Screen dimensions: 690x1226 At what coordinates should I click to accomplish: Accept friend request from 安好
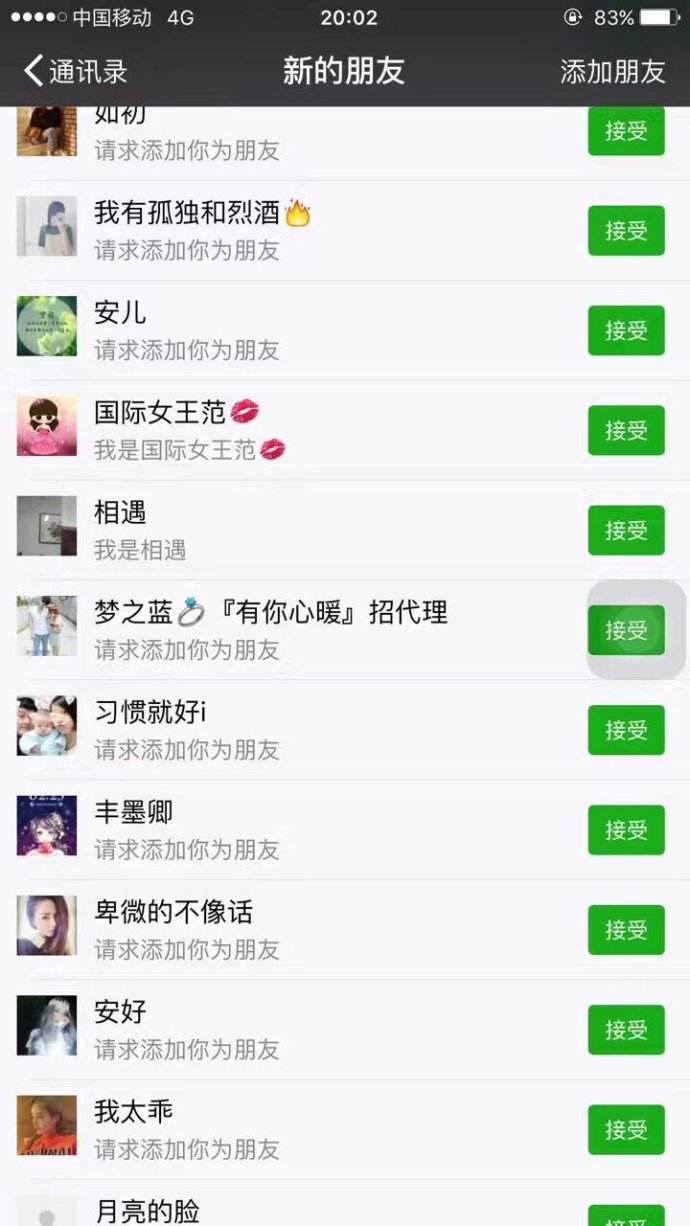click(x=626, y=1030)
